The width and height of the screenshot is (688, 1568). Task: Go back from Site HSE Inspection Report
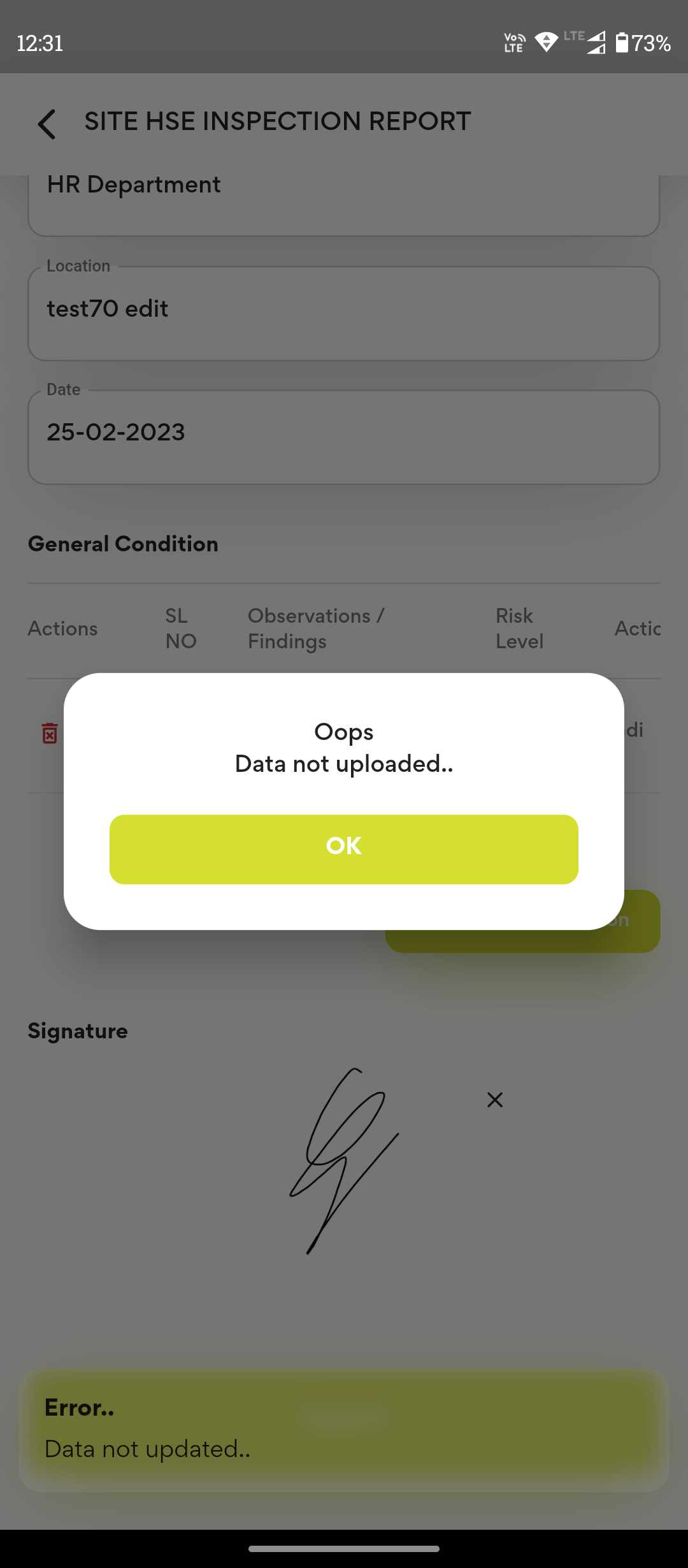pyautogui.click(x=47, y=123)
